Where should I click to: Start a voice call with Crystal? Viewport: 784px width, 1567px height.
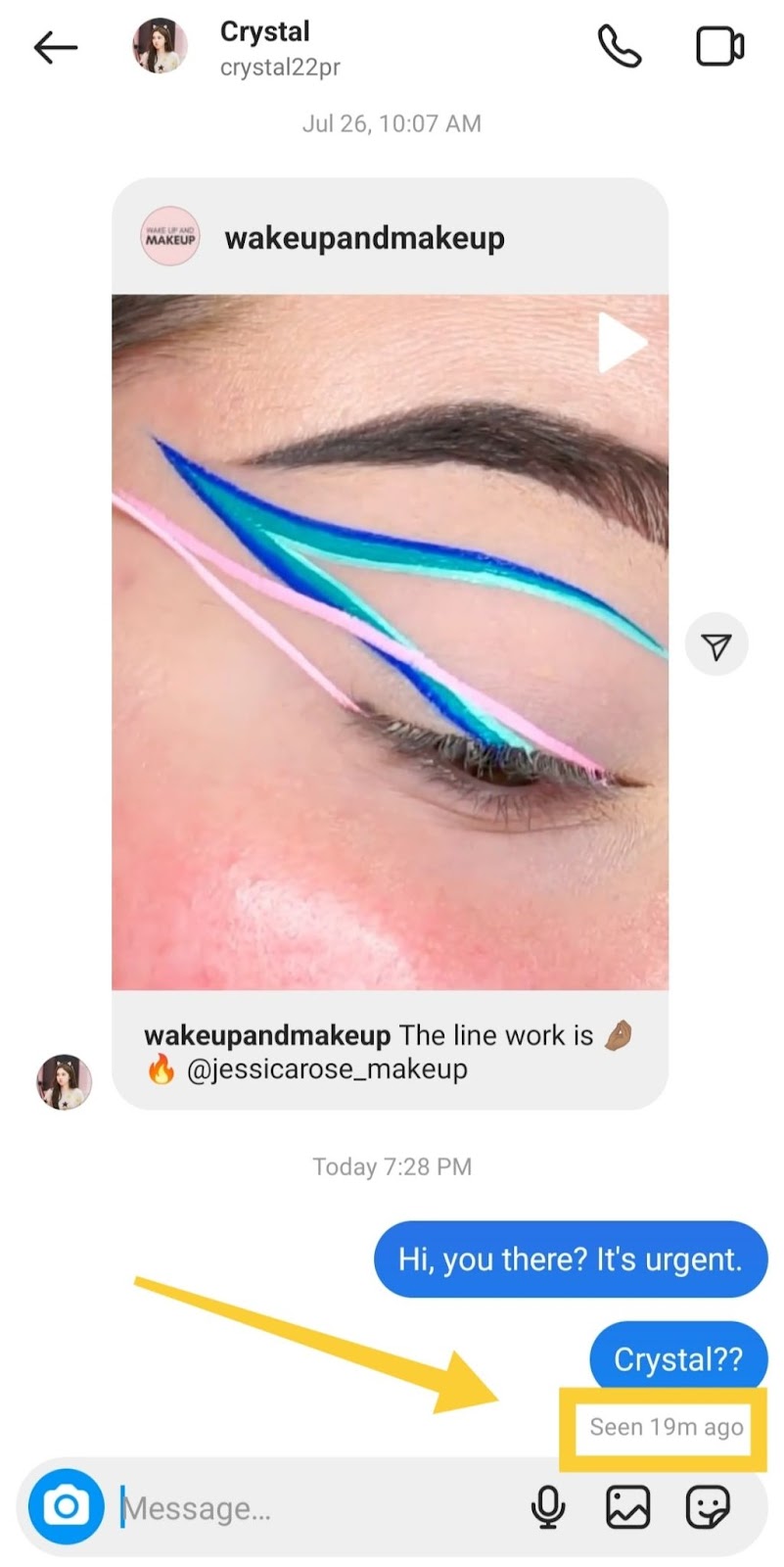(x=620, y=46)
